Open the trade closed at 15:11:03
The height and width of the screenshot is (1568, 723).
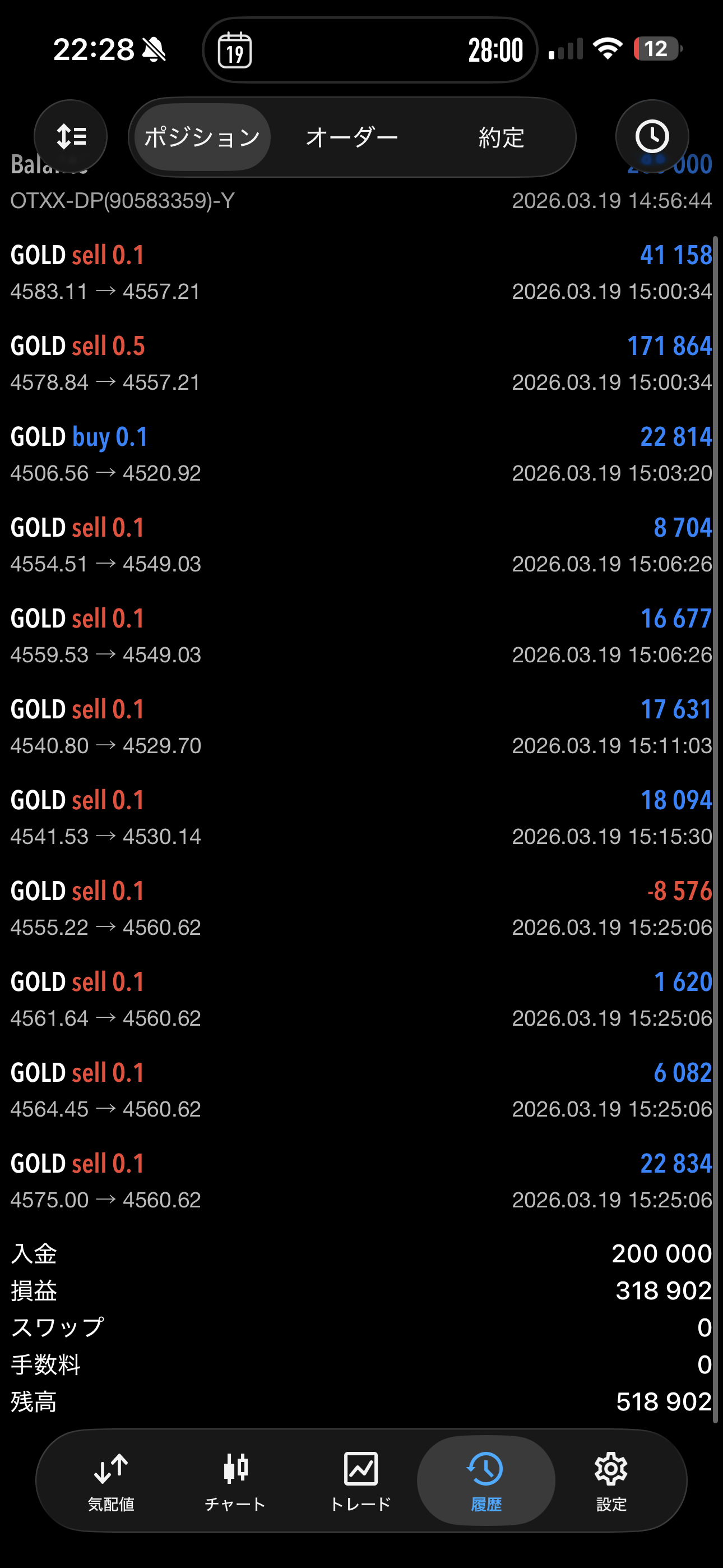pyautogui.click(x=361, y=727)
